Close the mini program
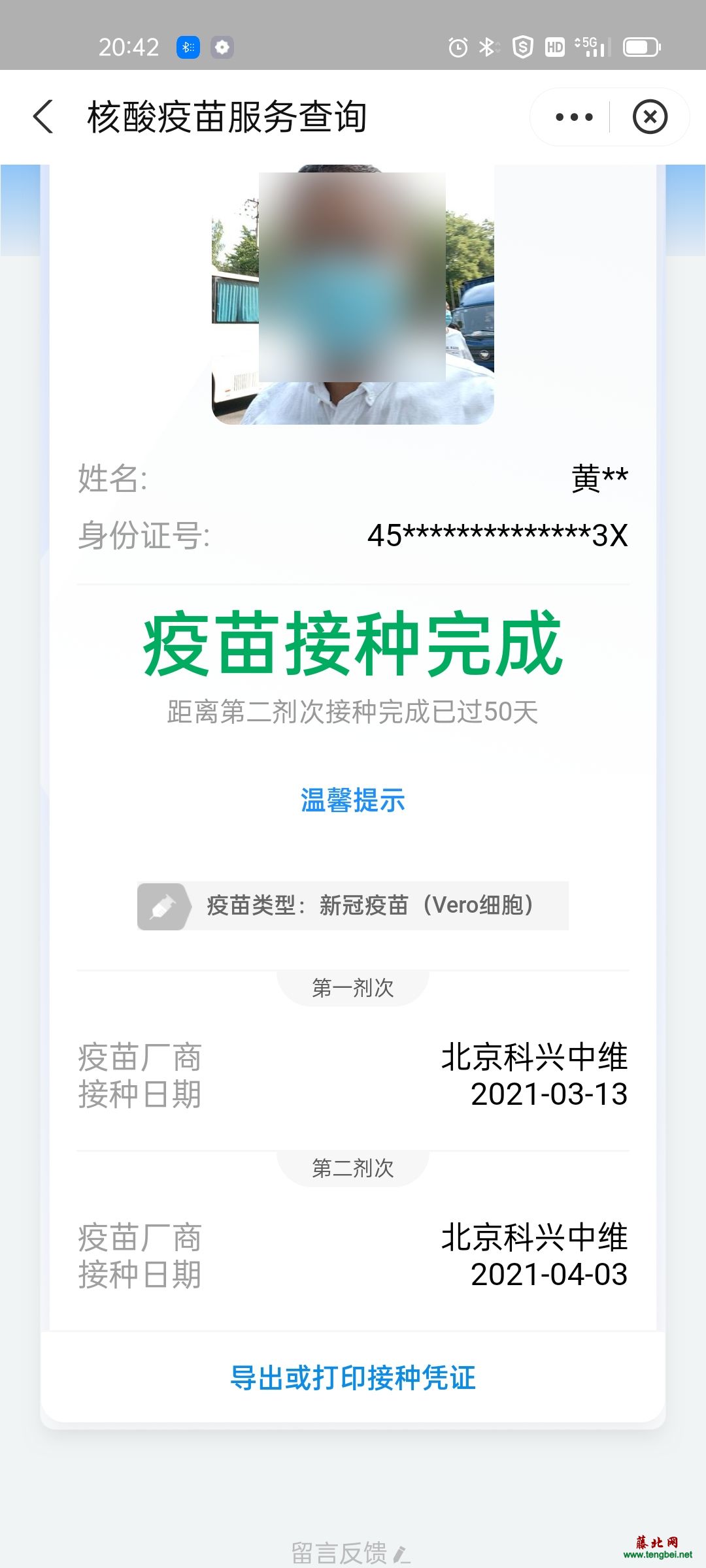 (650, 117)
